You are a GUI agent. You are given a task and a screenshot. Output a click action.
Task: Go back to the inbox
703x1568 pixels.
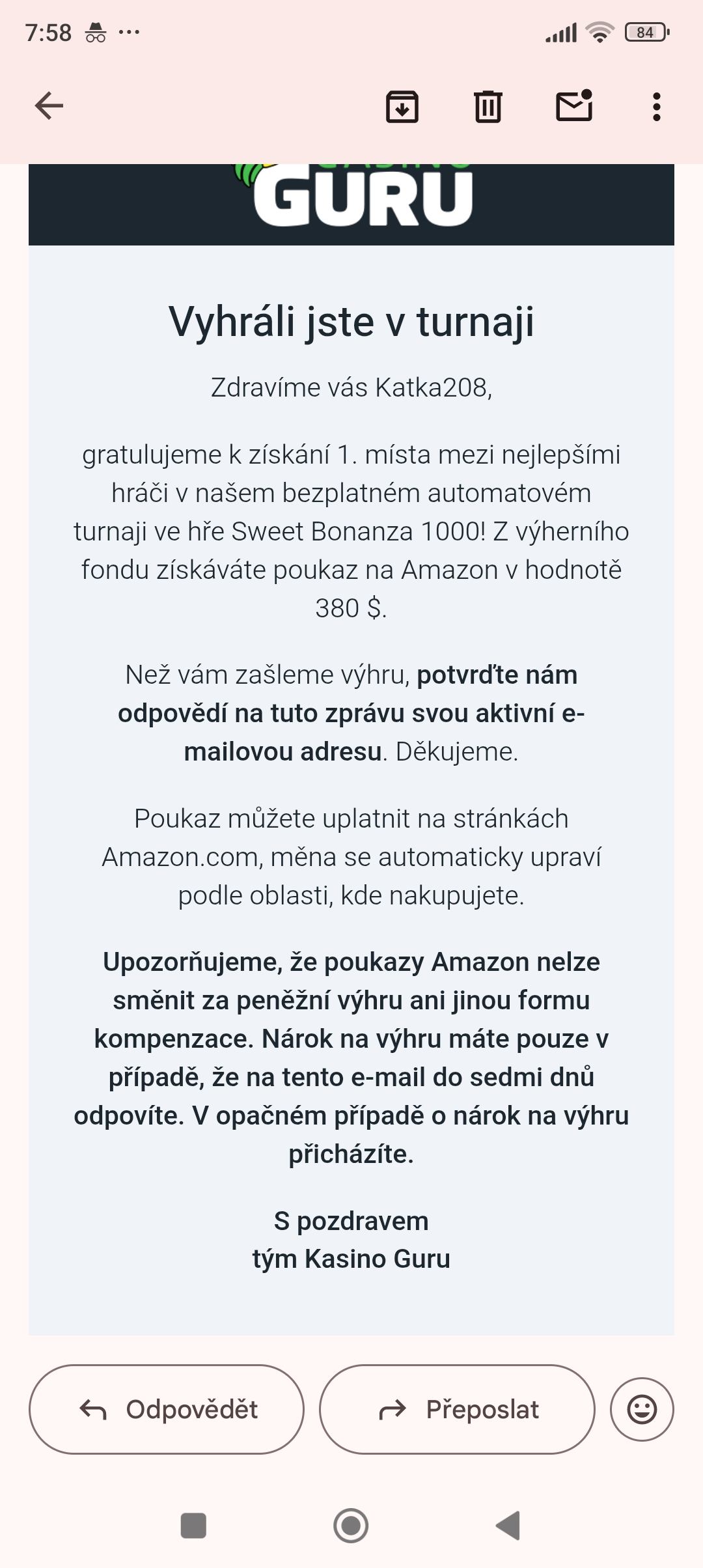point(49,106)
